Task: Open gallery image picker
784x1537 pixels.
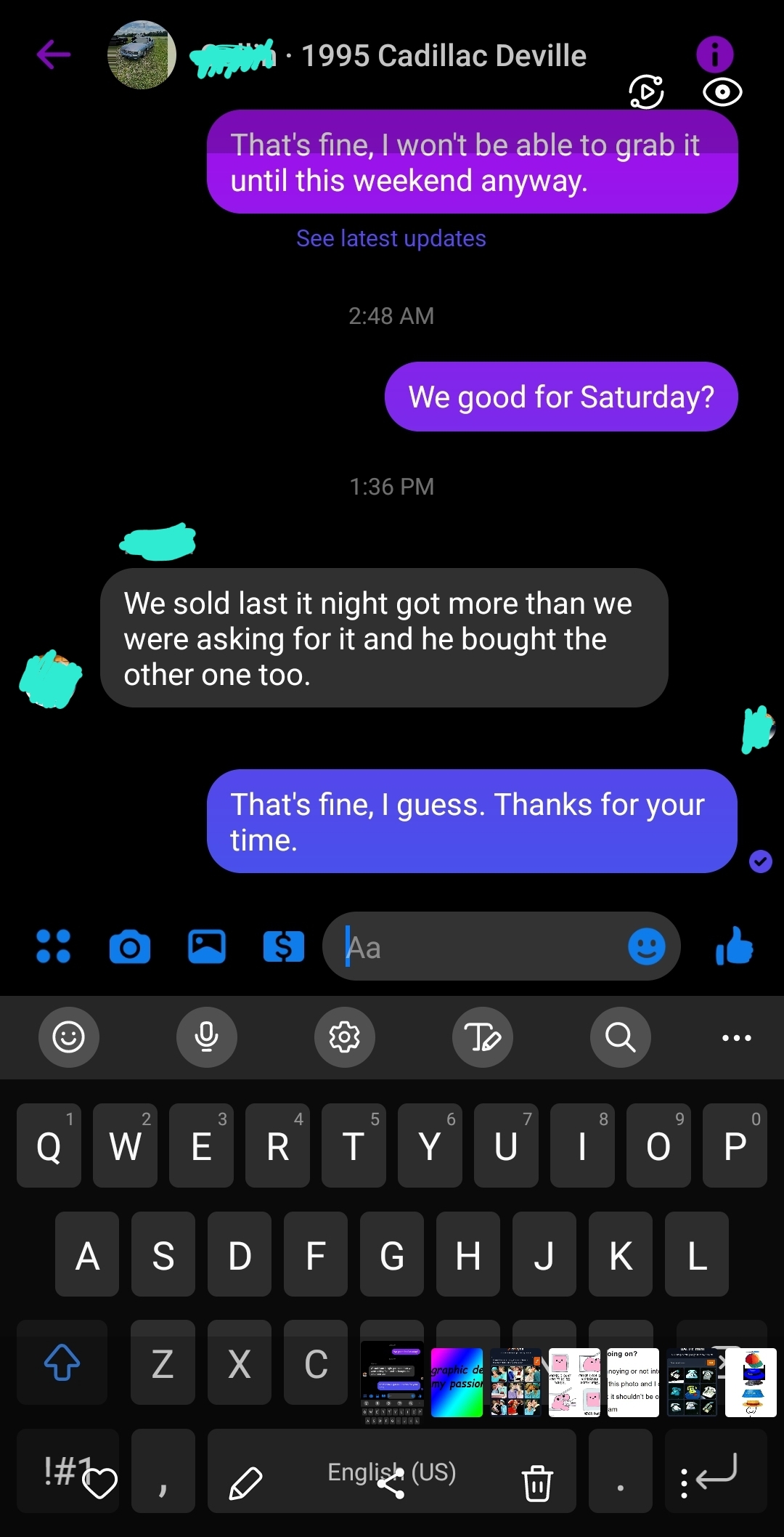Action: coord(207,946)
